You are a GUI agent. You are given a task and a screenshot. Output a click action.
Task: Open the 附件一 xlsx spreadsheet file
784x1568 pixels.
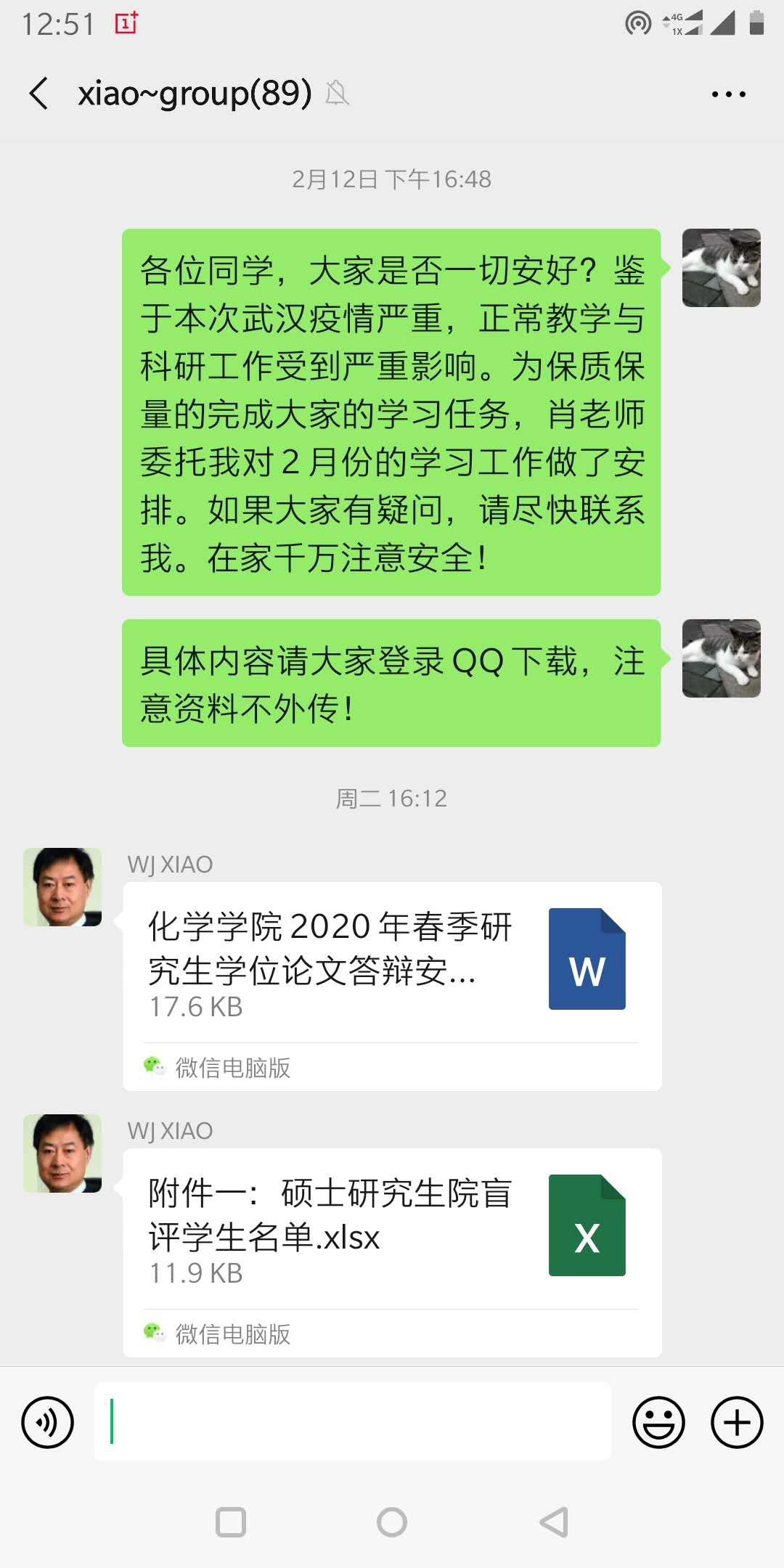pos(392,1228)
